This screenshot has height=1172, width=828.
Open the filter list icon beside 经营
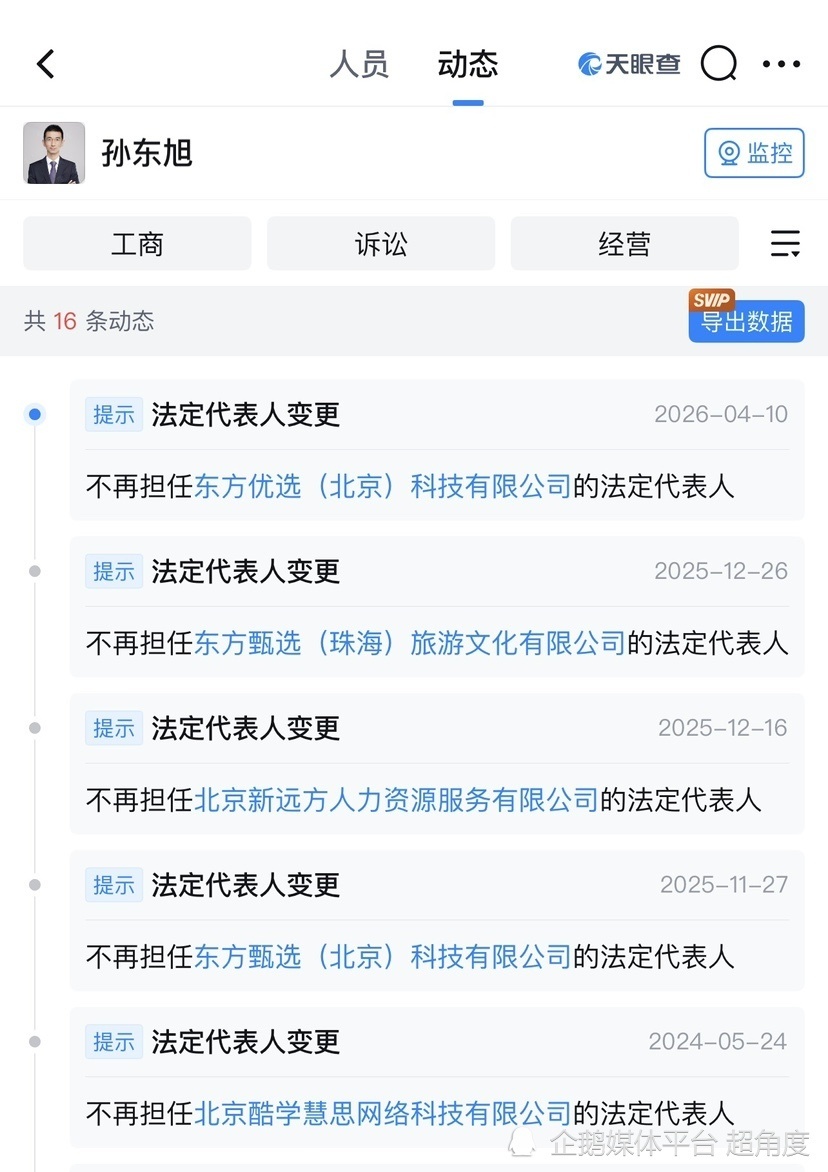785,244
